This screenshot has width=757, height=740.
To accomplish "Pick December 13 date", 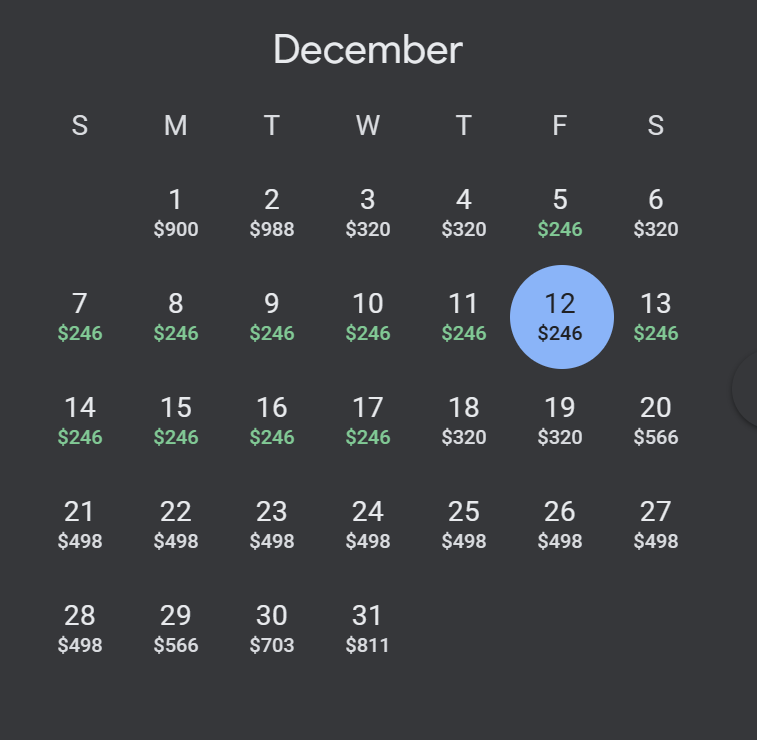I will pos(656,317).
